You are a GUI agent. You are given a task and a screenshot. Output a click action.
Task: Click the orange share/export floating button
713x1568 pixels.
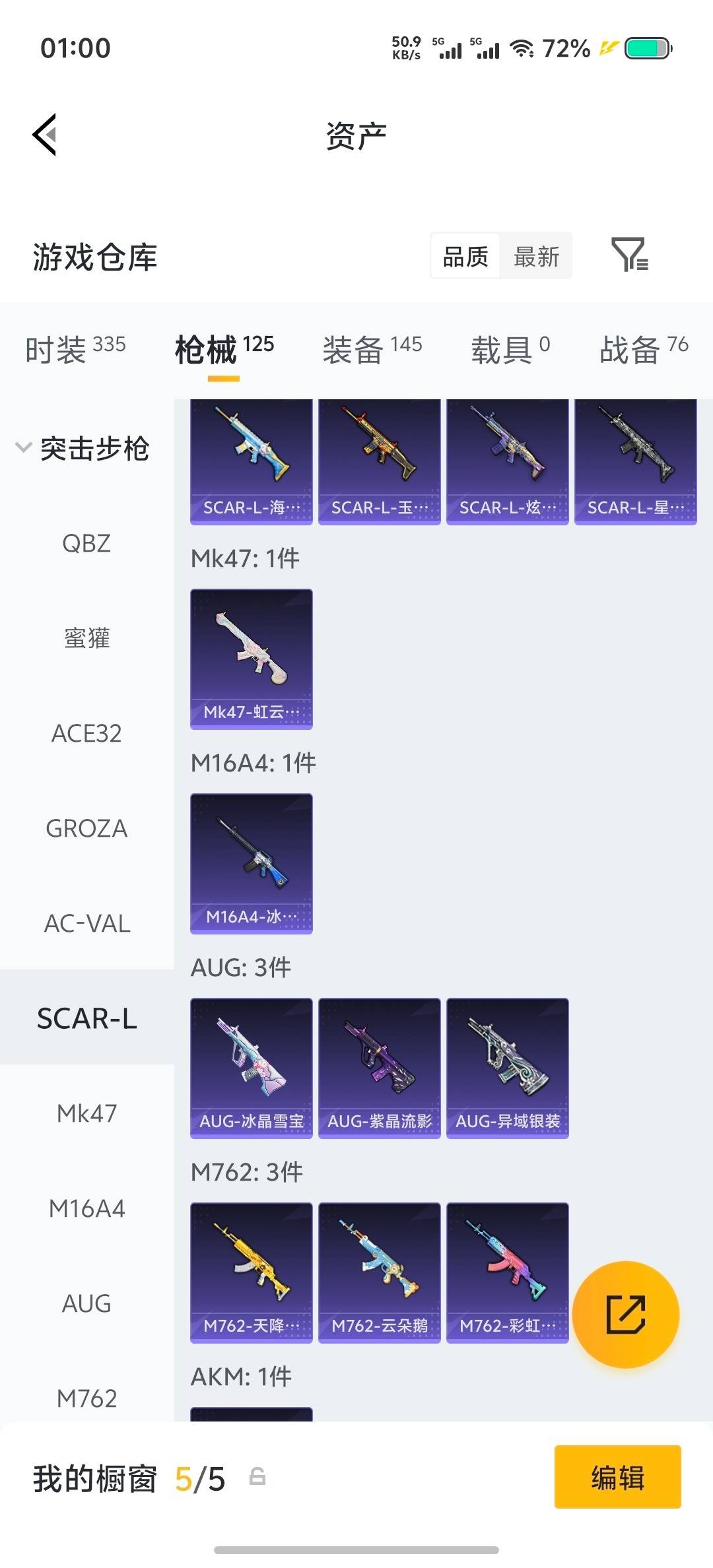click(626, 1315)
